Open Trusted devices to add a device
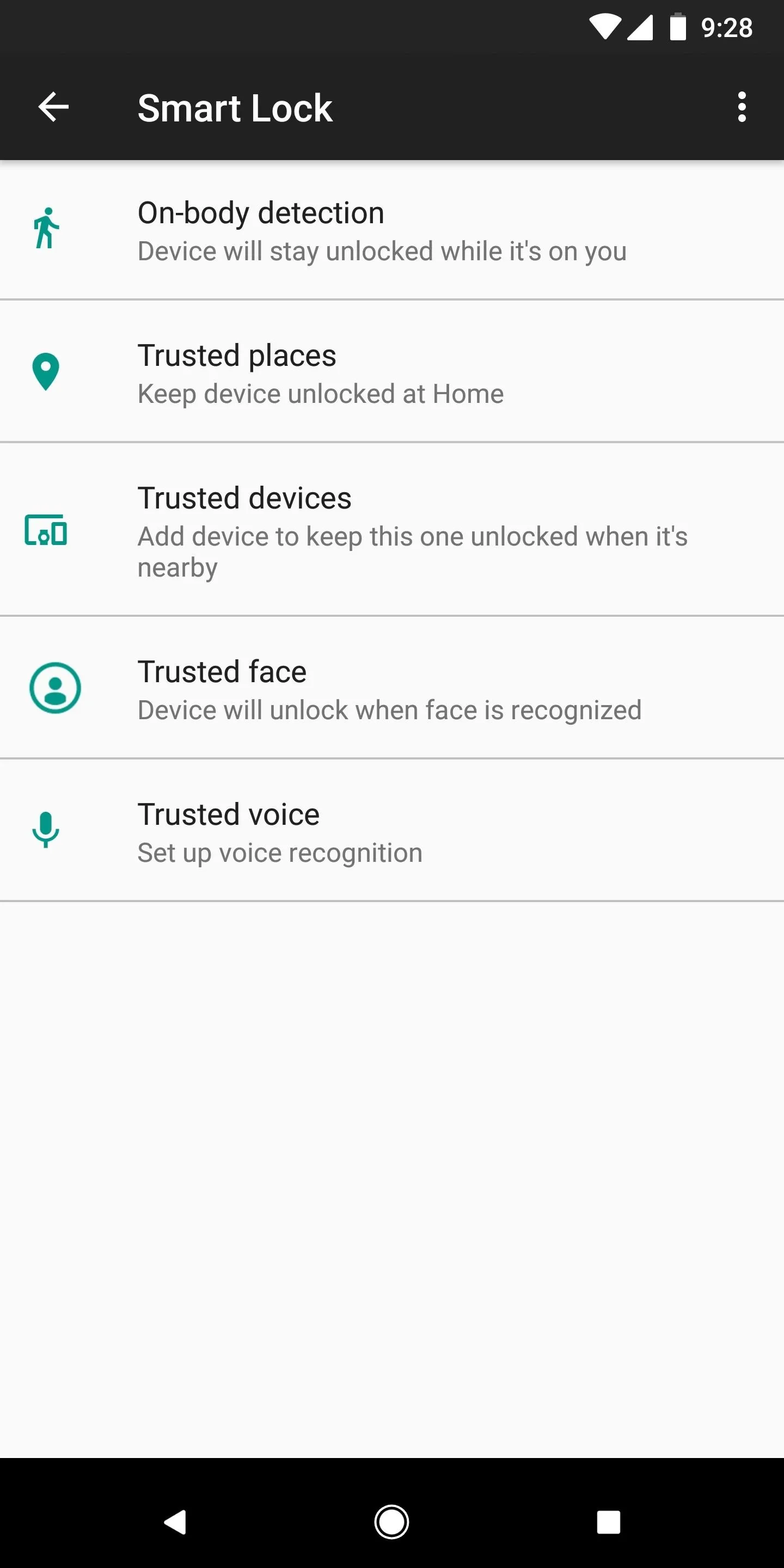 pos(392,530)
